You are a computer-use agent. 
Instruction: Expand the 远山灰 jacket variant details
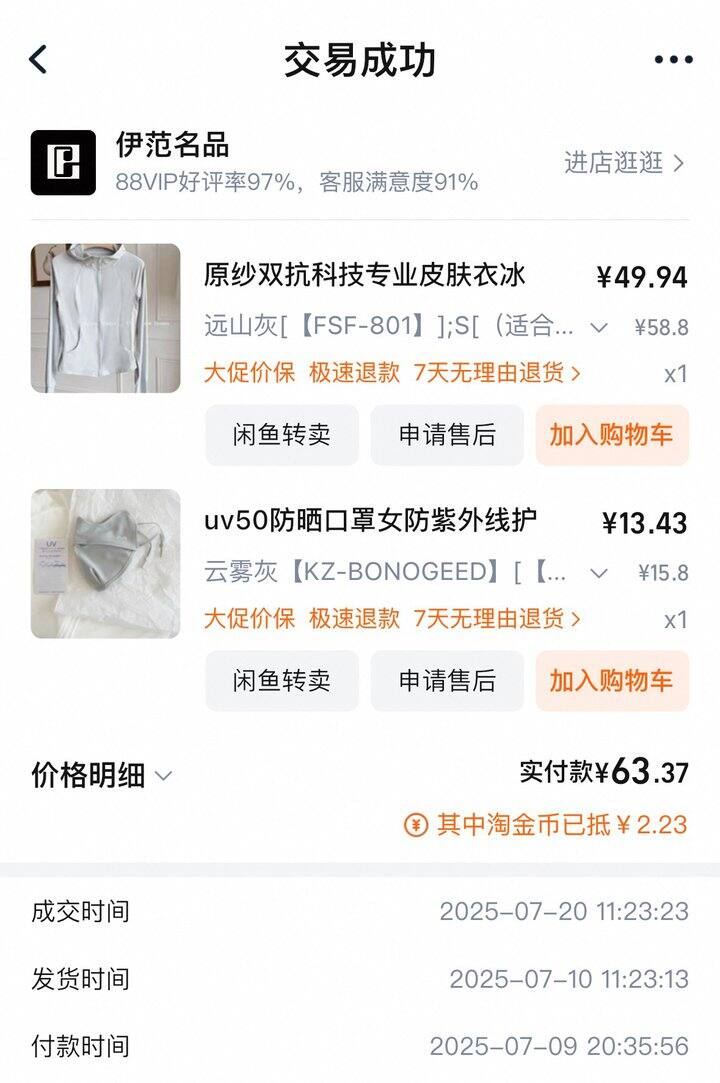coord(599,327)
